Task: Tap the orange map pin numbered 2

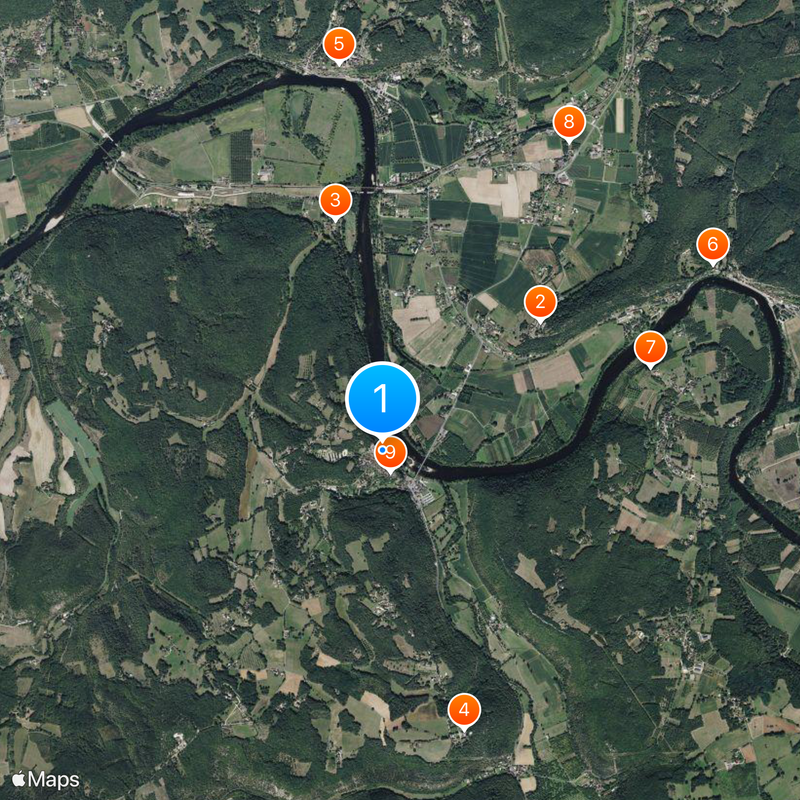Action: [x=540, y=301]
